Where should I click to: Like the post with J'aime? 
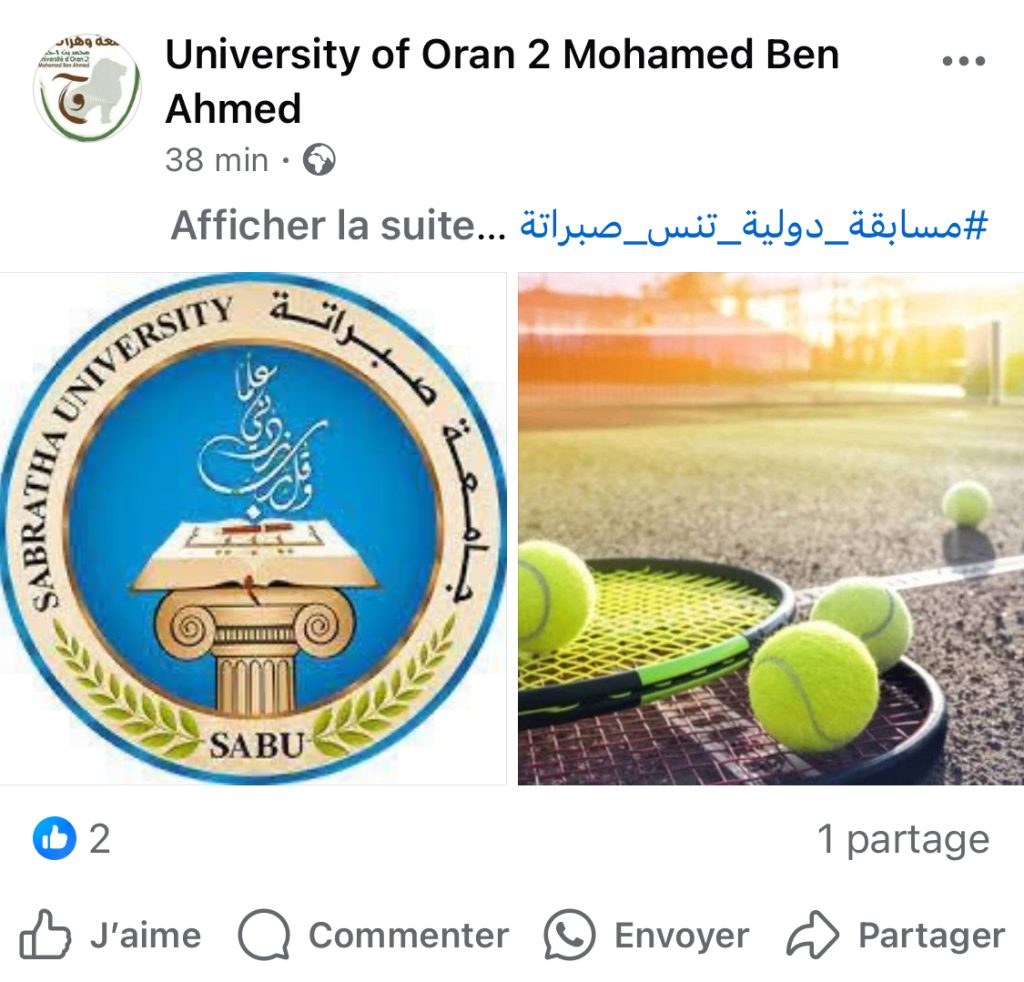click(110, 936)
